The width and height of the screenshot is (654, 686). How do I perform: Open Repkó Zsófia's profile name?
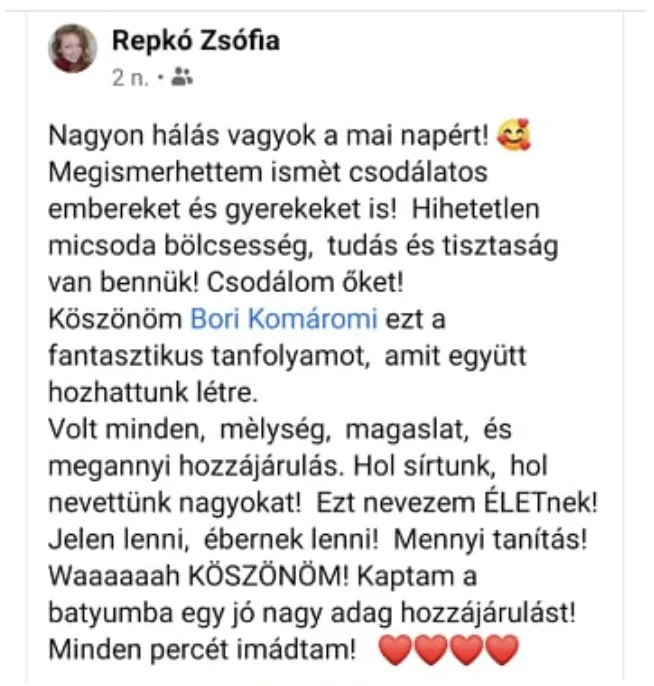pos(195,40)
